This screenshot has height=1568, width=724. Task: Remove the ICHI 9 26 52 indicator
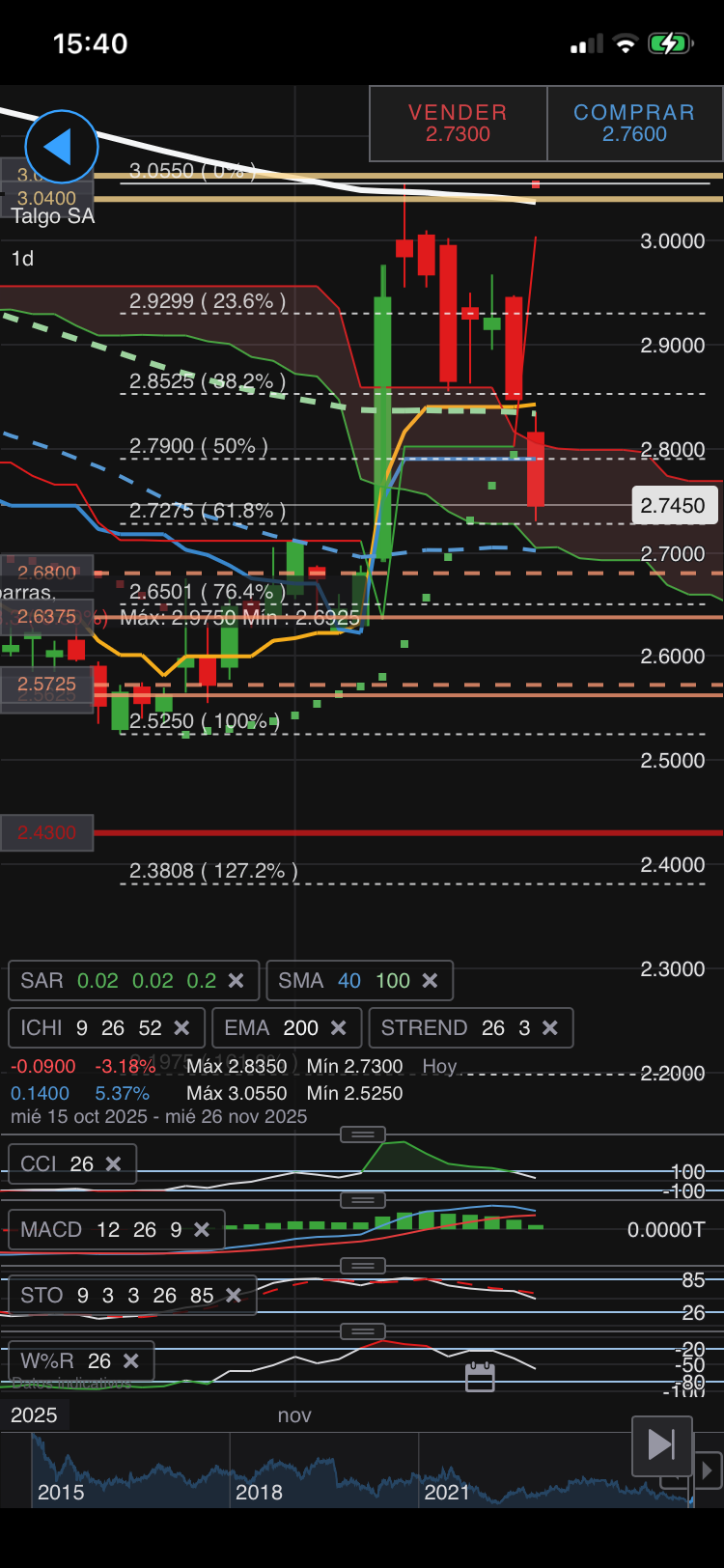(181, 1028)
